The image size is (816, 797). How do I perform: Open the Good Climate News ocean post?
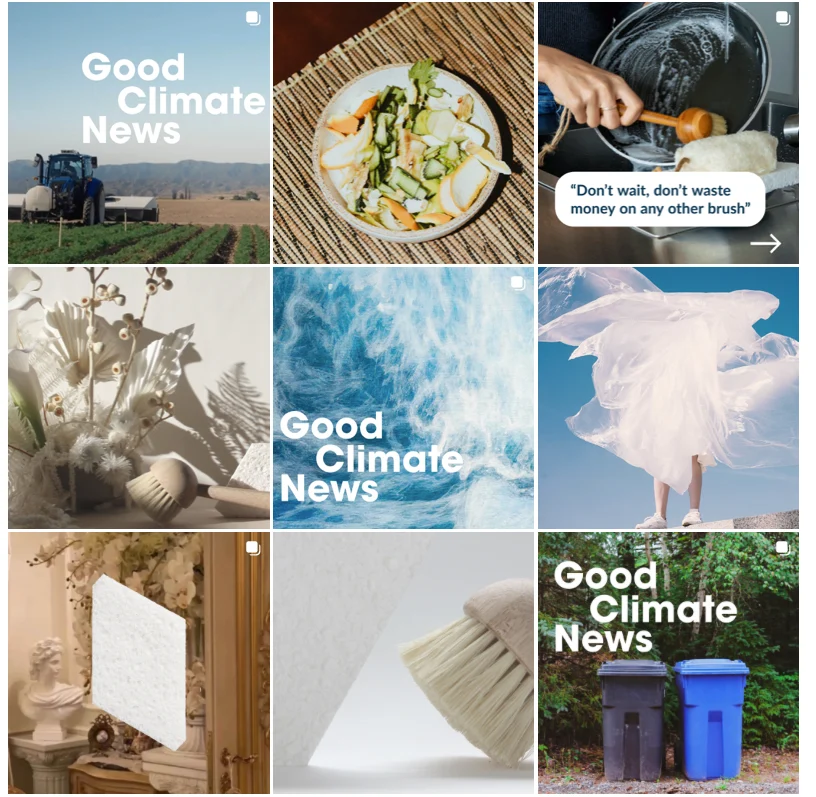pyautogui.click(x=403, y=397)
